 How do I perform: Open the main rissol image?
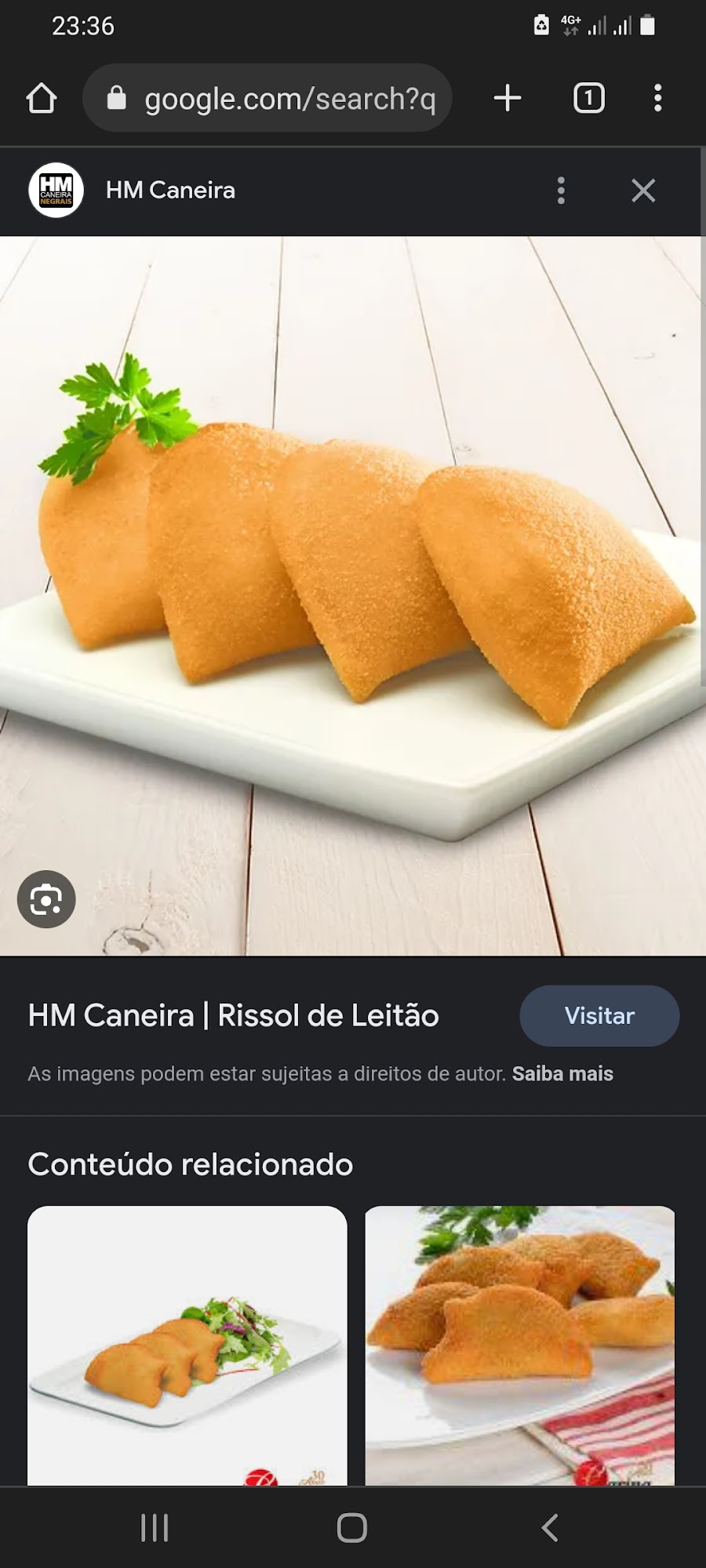coord(353,596)
